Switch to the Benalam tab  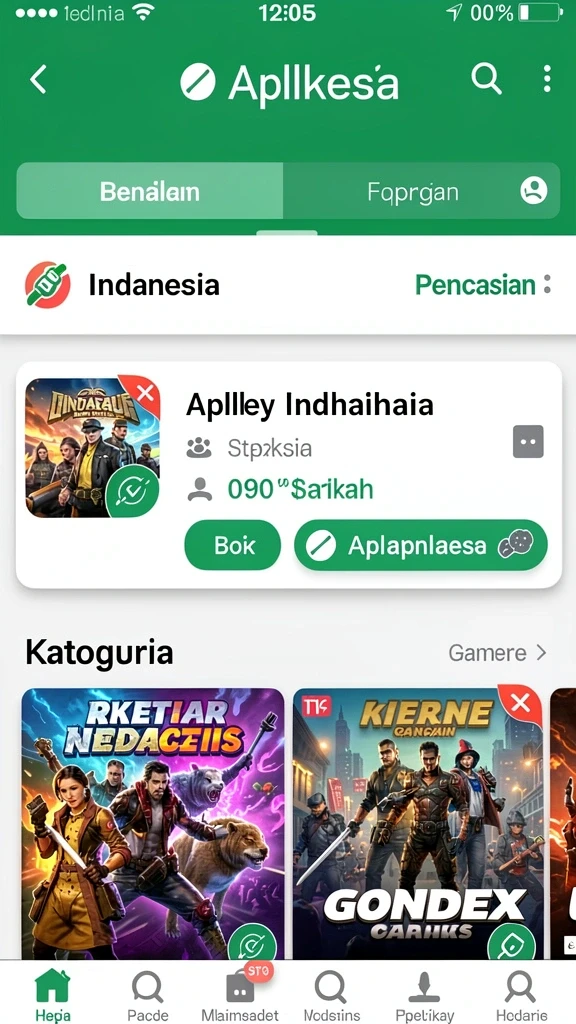(x=150, y=191)
